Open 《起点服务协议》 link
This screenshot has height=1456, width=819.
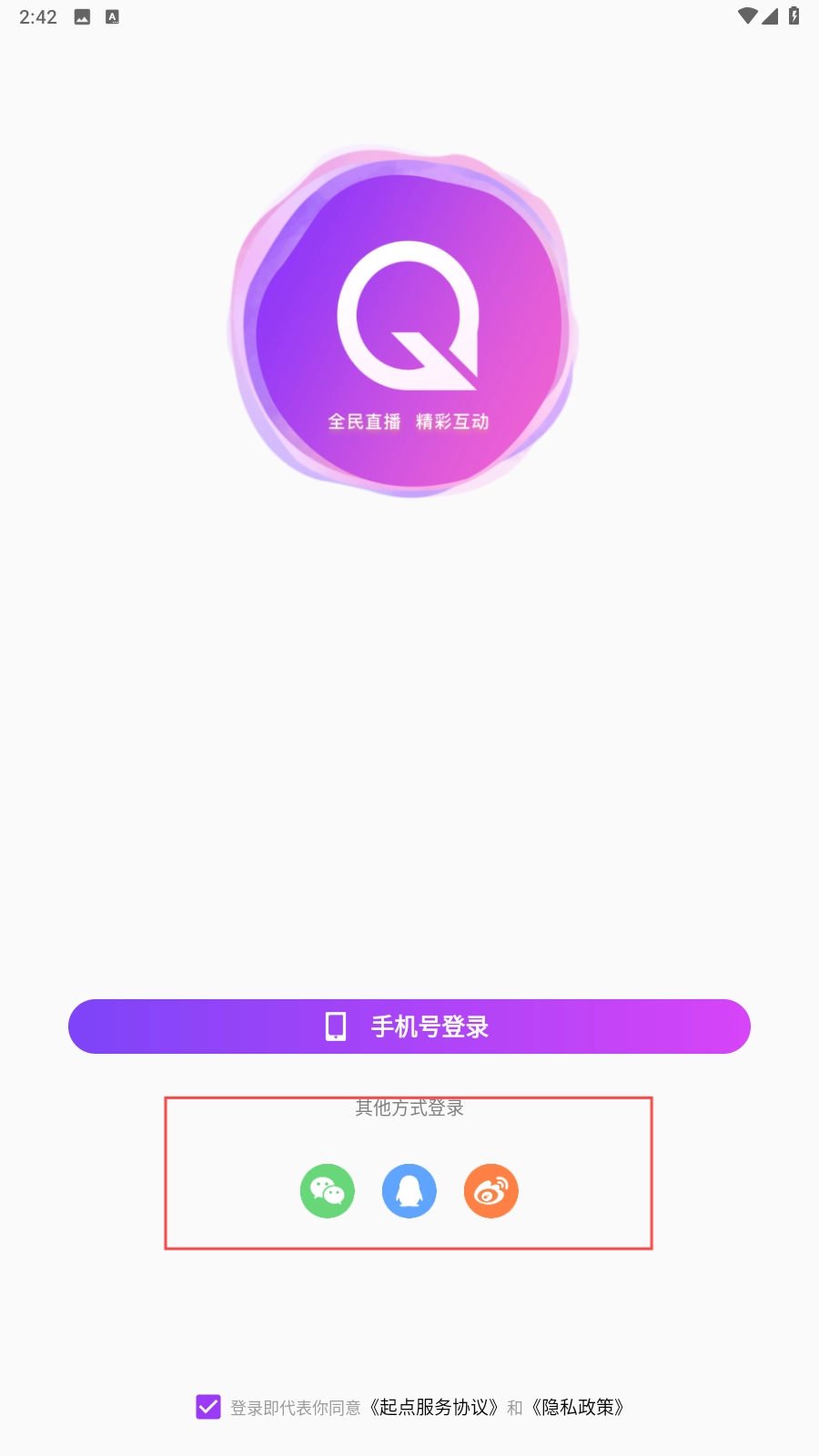coord(434,1408)
